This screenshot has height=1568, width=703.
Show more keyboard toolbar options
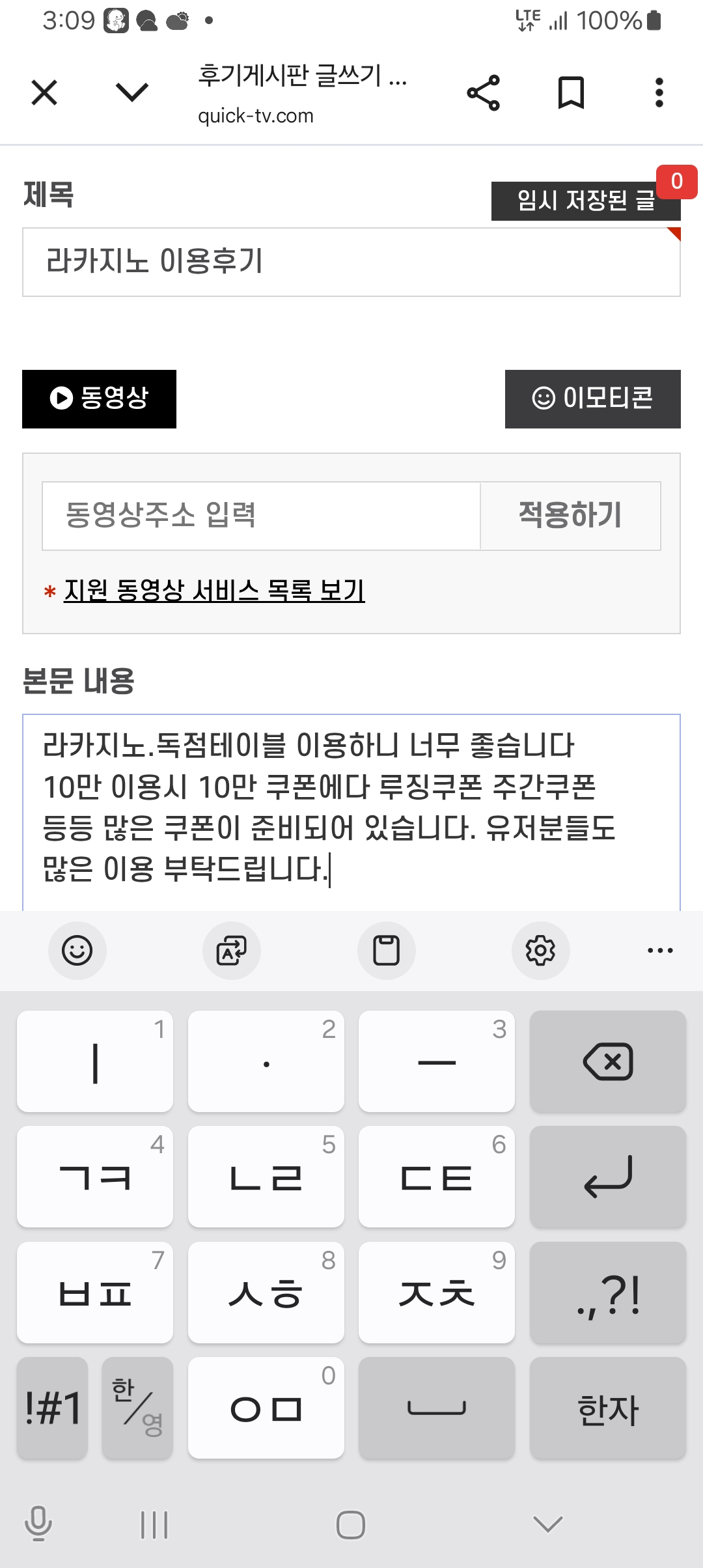660,951
